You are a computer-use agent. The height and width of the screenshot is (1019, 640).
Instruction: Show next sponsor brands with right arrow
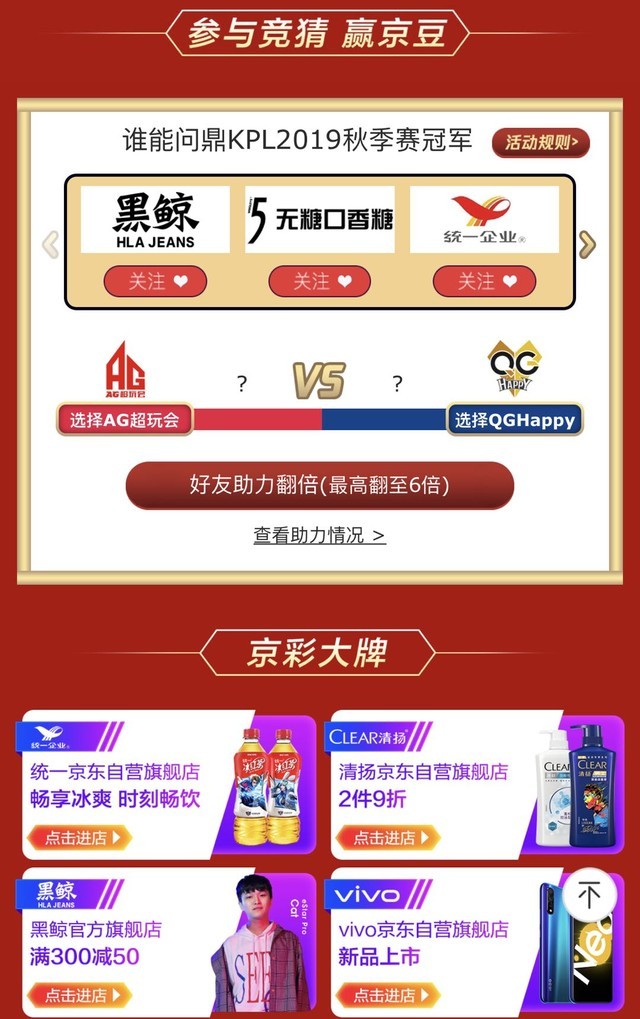click(588, 244)
